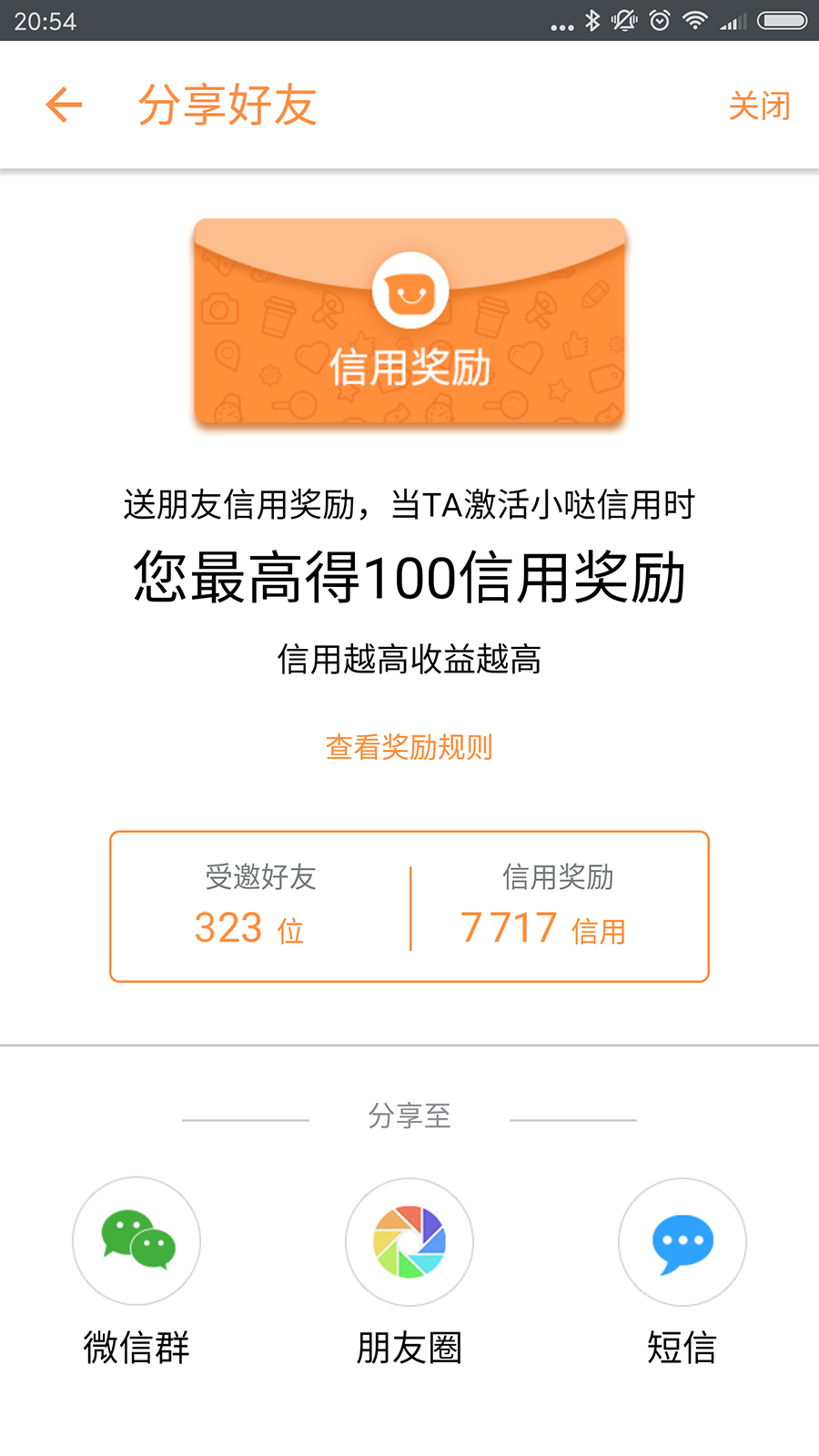Open the 查看奖励规则 link
The height and width of the screenshot is (1456, 819).
(409, 747)
